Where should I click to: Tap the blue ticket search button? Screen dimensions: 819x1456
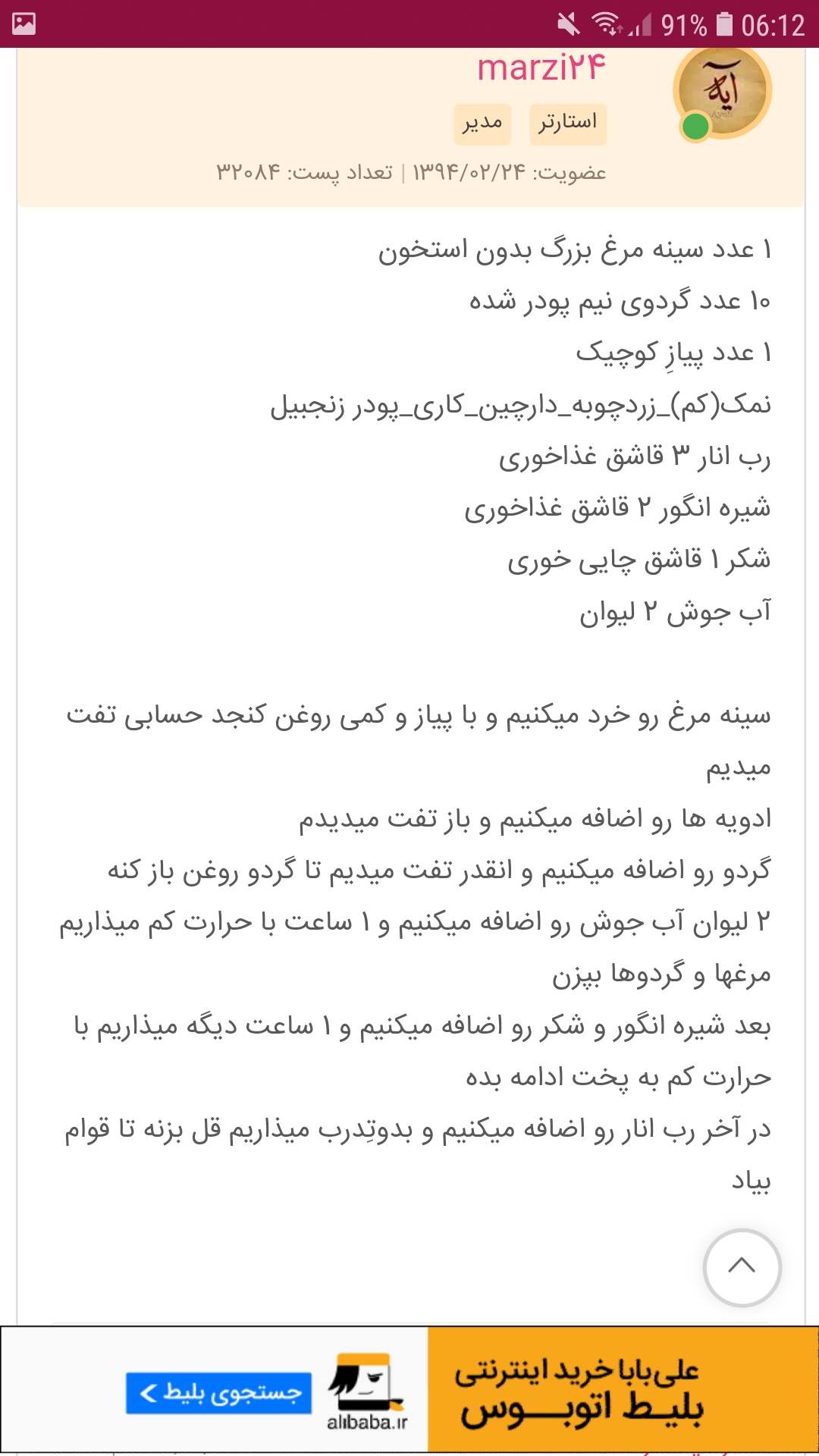(219, 1393)
